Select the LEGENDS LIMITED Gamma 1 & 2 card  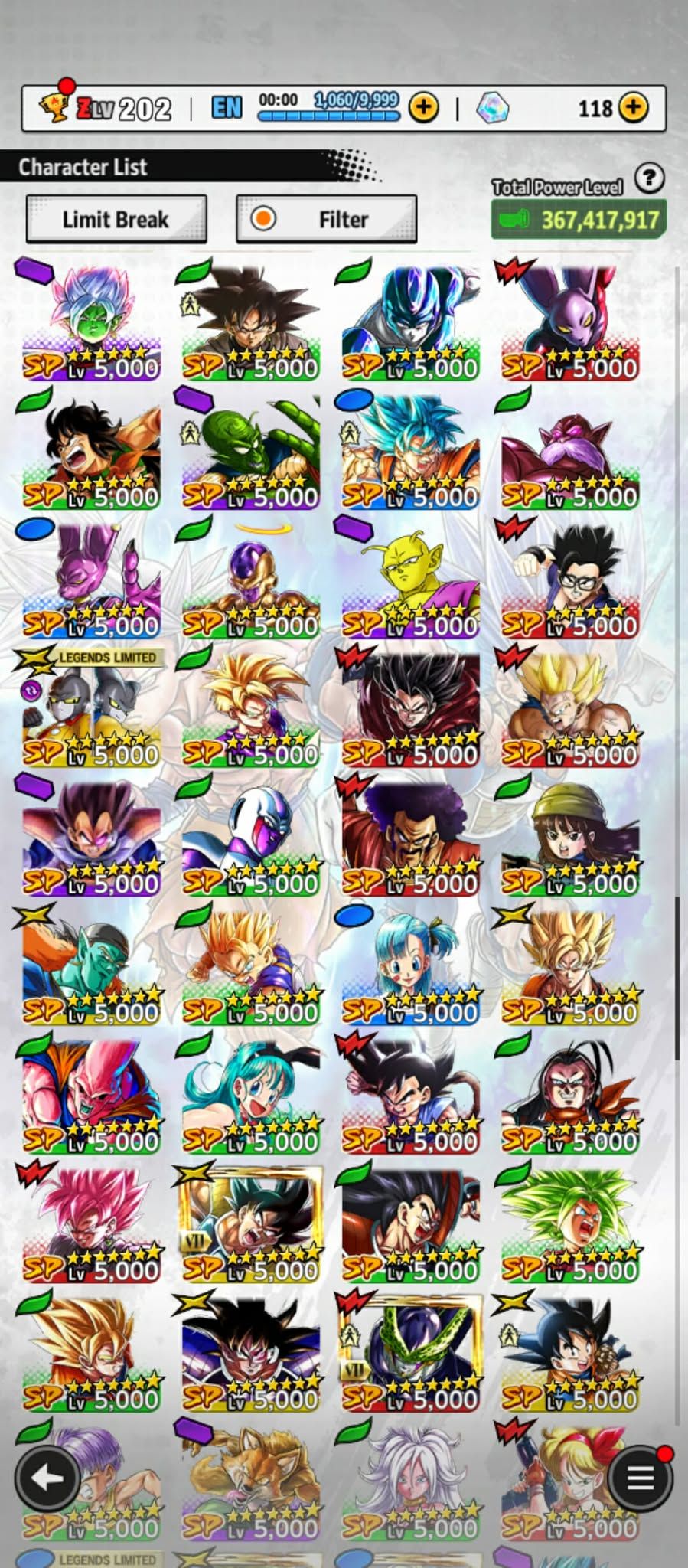point(92,708)
